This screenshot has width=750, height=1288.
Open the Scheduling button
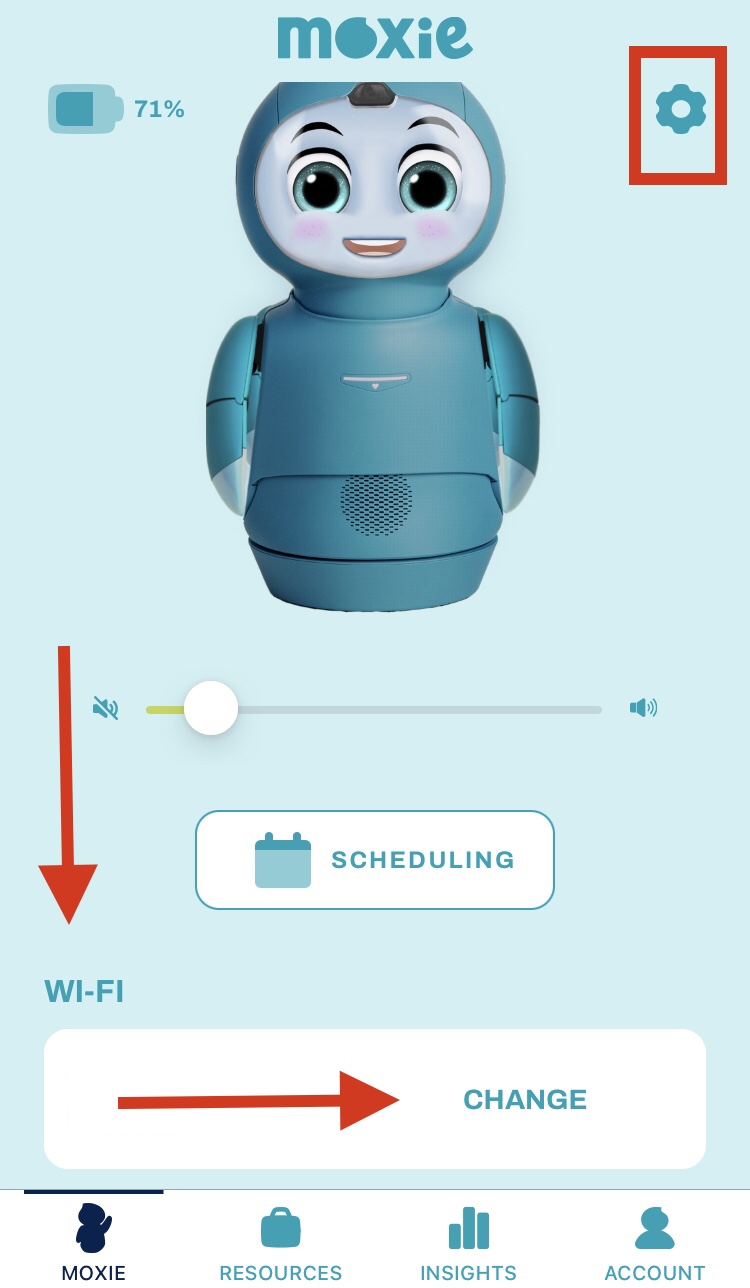375,860
